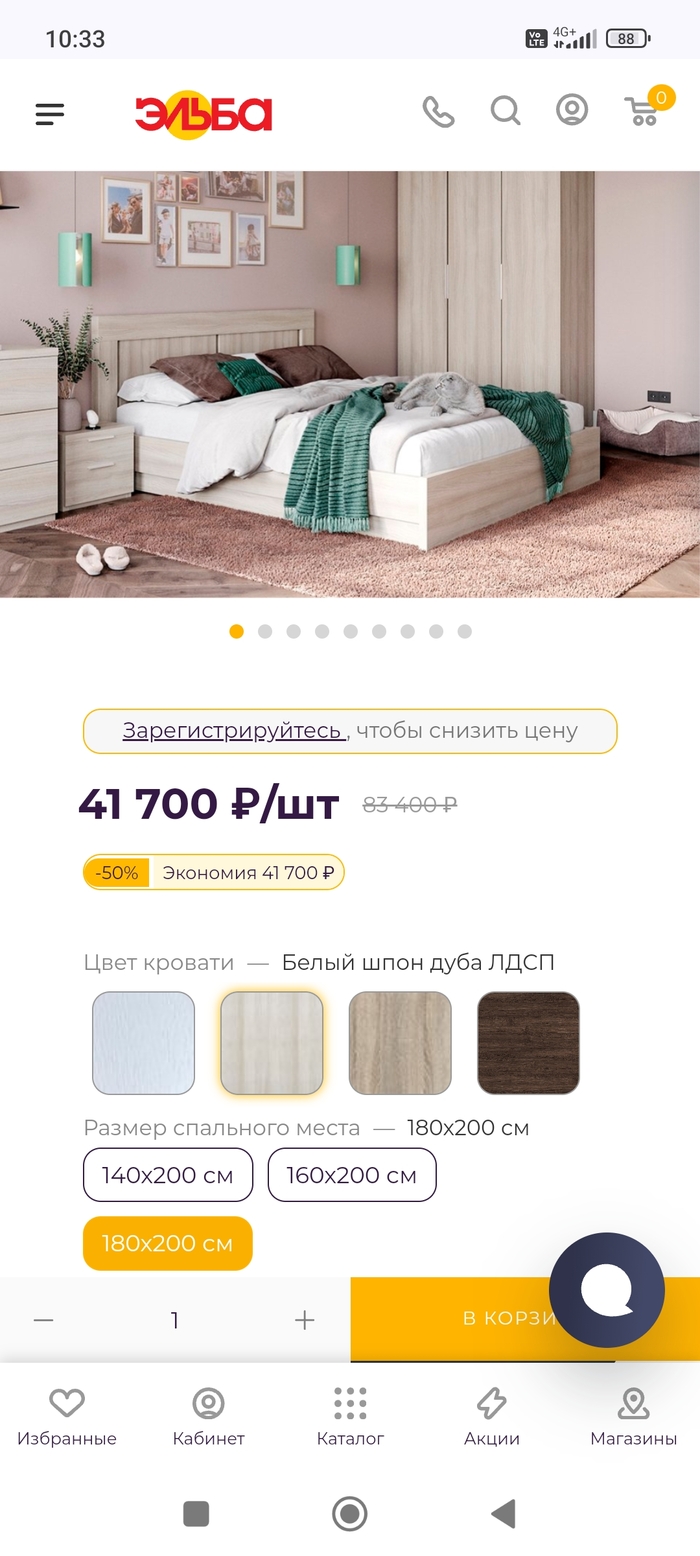The width and height of the screenshot is (700, 1556).
Task: Choose the 140x200 см size
Action: 168,1175
